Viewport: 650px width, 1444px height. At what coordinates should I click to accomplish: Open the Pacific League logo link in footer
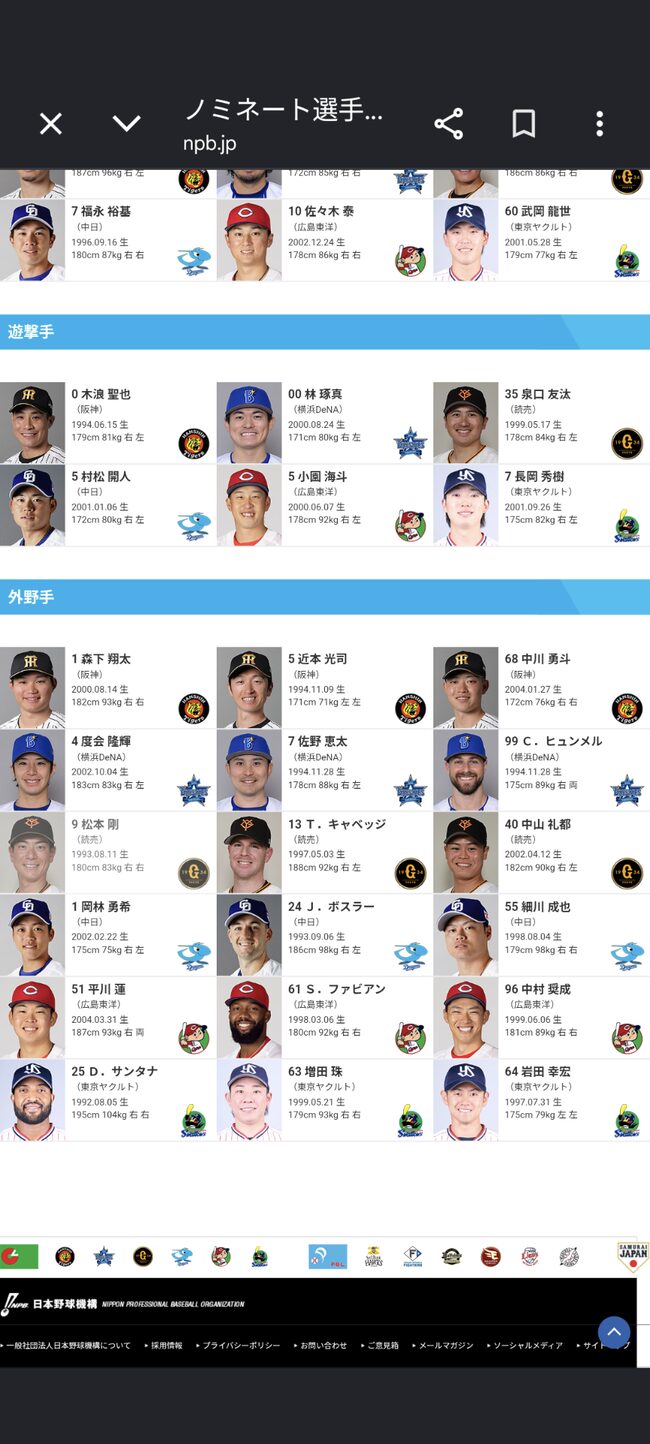click(328, 1257)
